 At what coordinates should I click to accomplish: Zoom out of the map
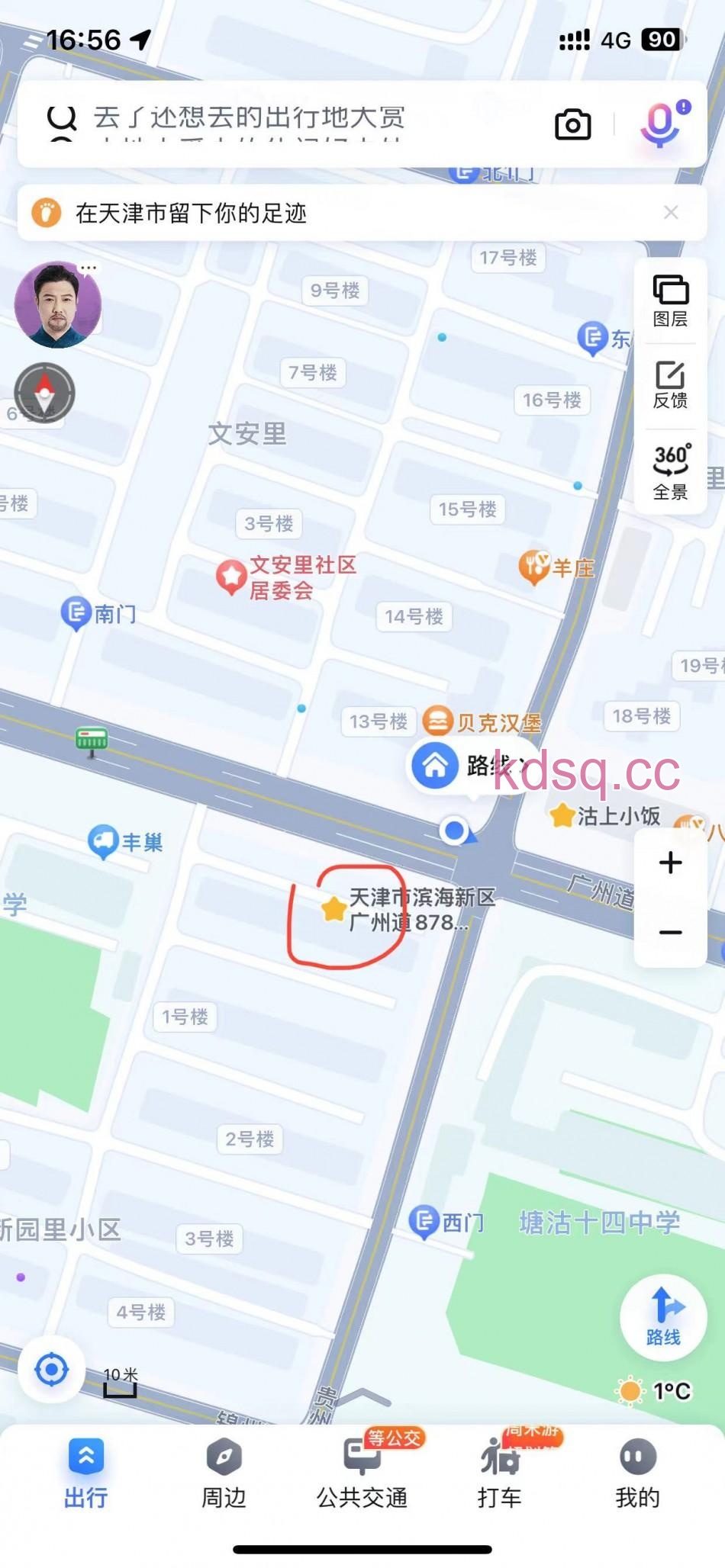(x=670, y=932)
